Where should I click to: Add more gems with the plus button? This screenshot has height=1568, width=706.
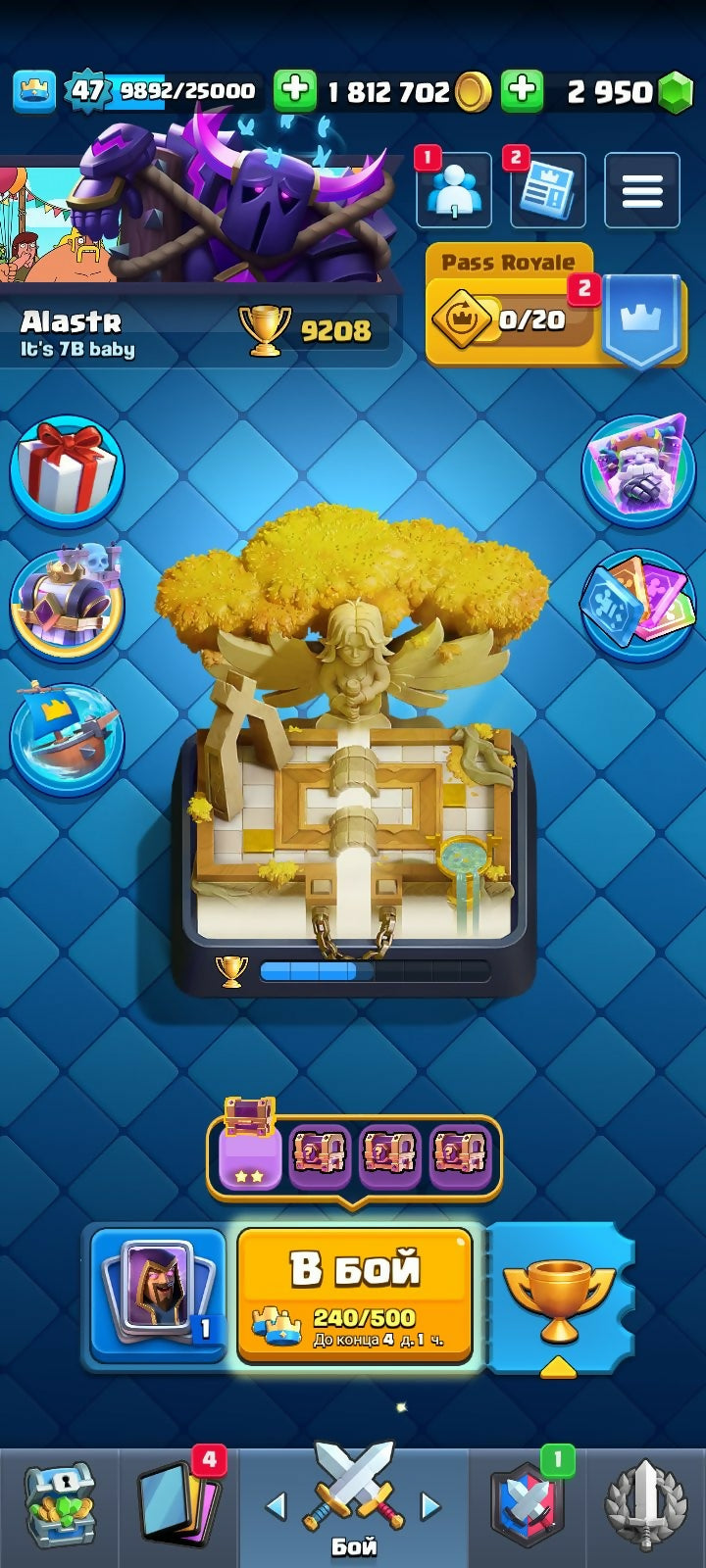tap(523, 91)
